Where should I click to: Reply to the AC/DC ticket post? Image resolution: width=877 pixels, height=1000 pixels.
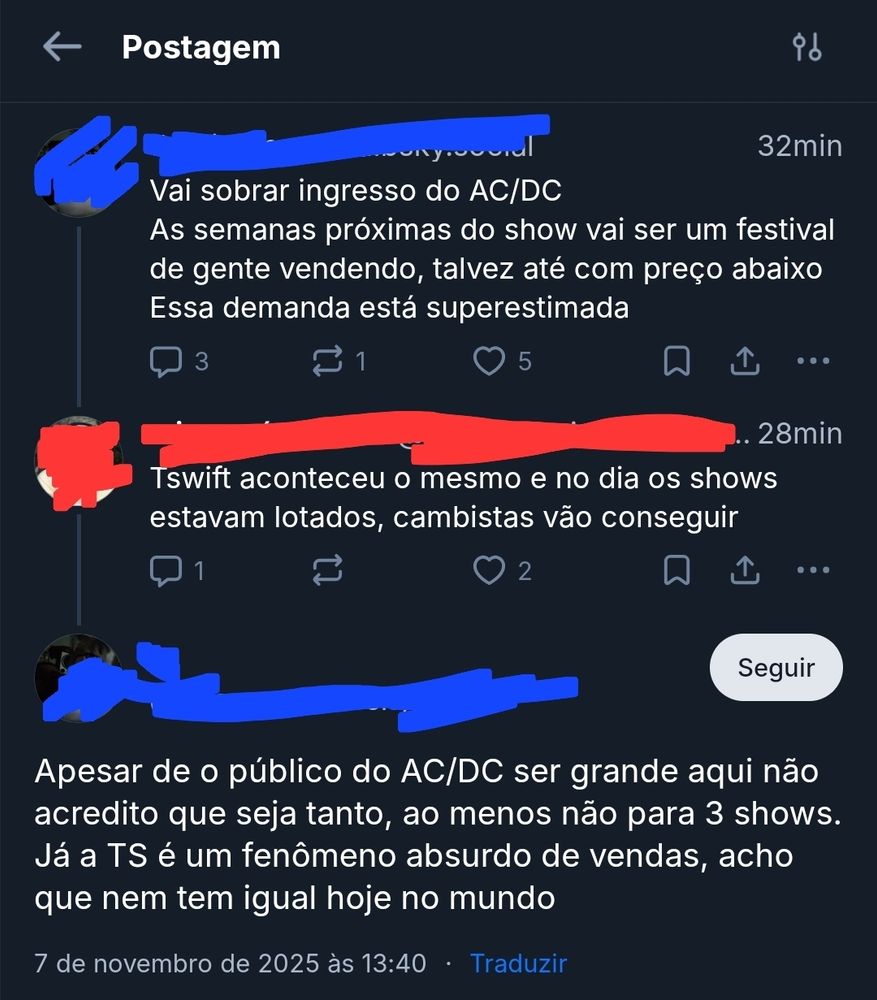(166, 360)
